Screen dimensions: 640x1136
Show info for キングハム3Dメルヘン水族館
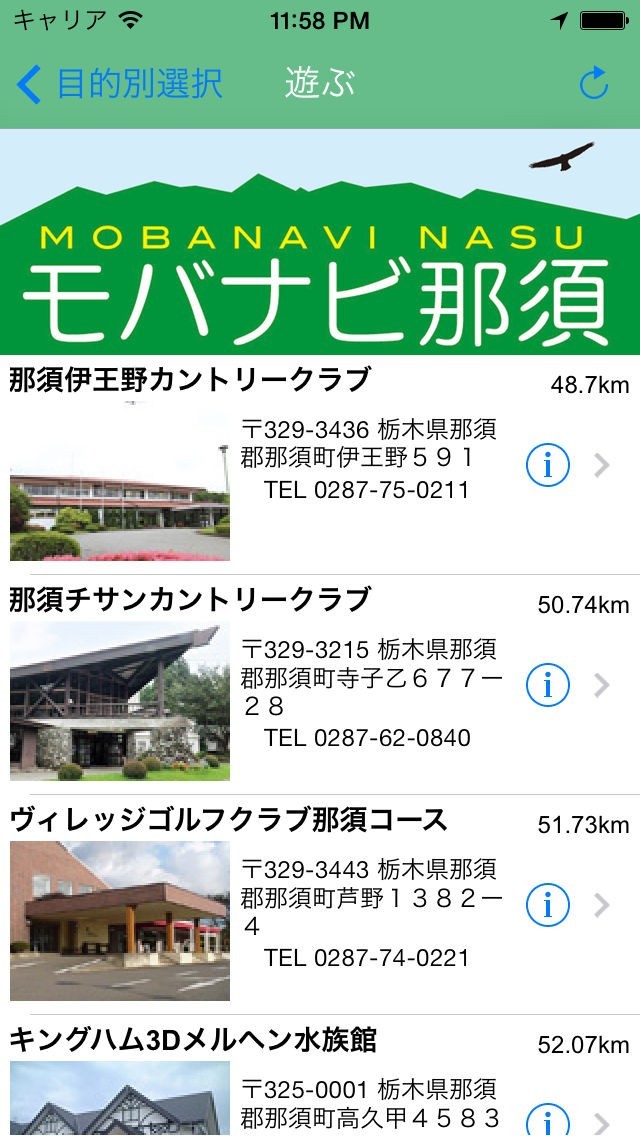(547, 1120)
